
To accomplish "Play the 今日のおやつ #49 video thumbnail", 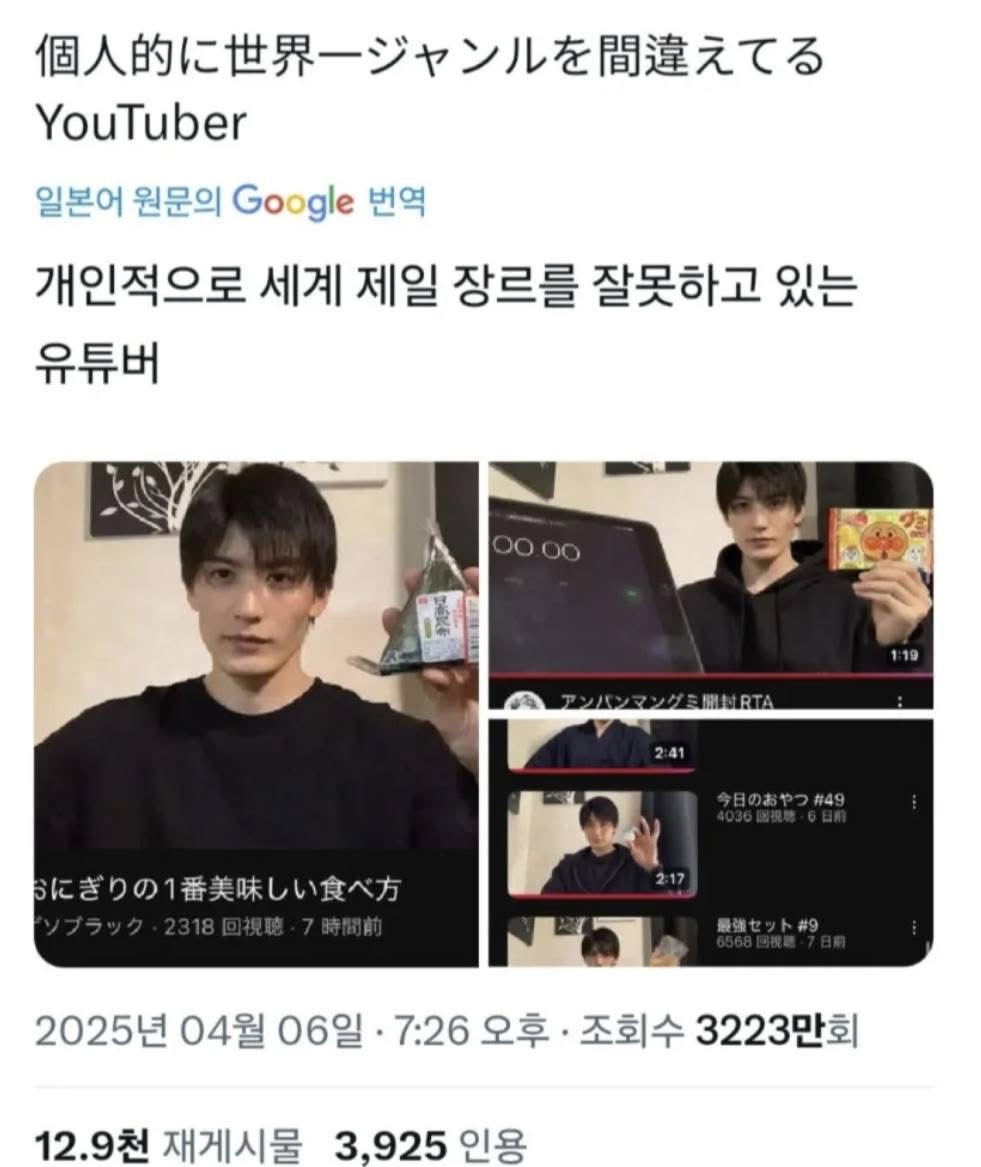I will tap(602, 838).
